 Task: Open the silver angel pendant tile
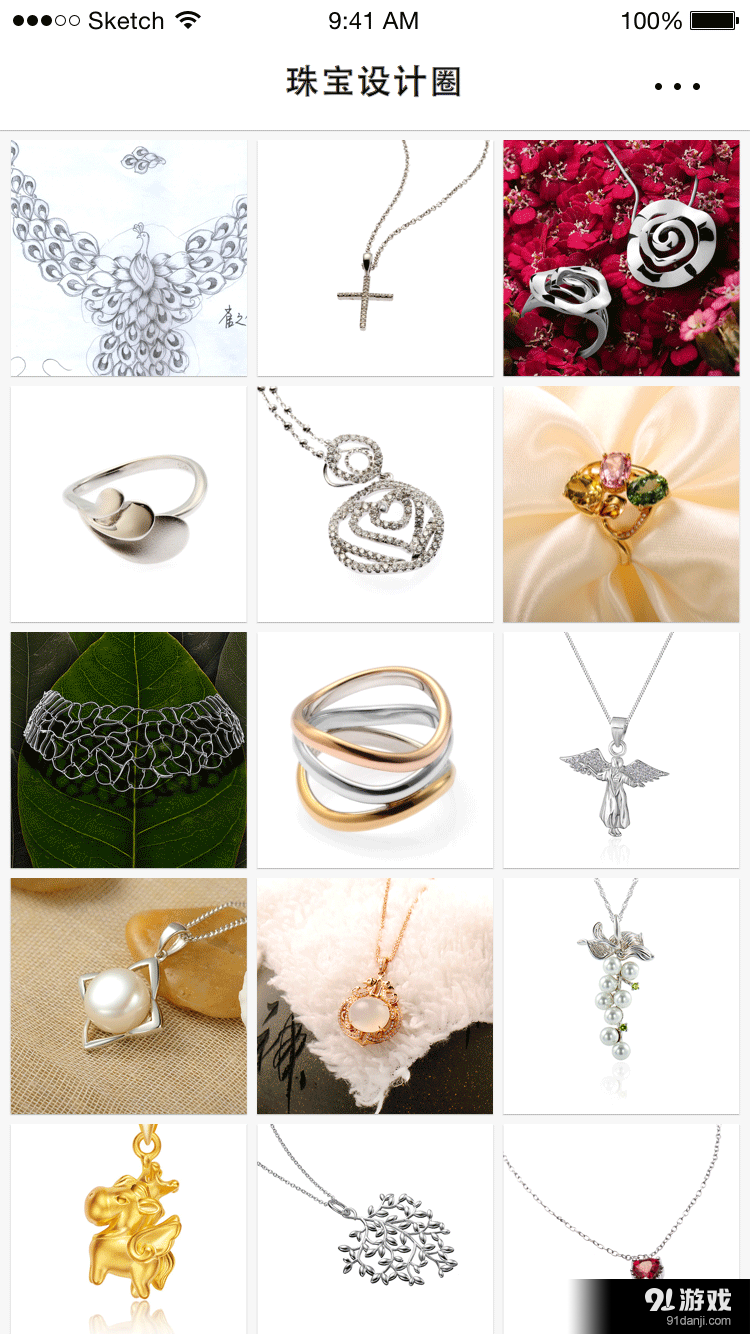coord(621,750)
